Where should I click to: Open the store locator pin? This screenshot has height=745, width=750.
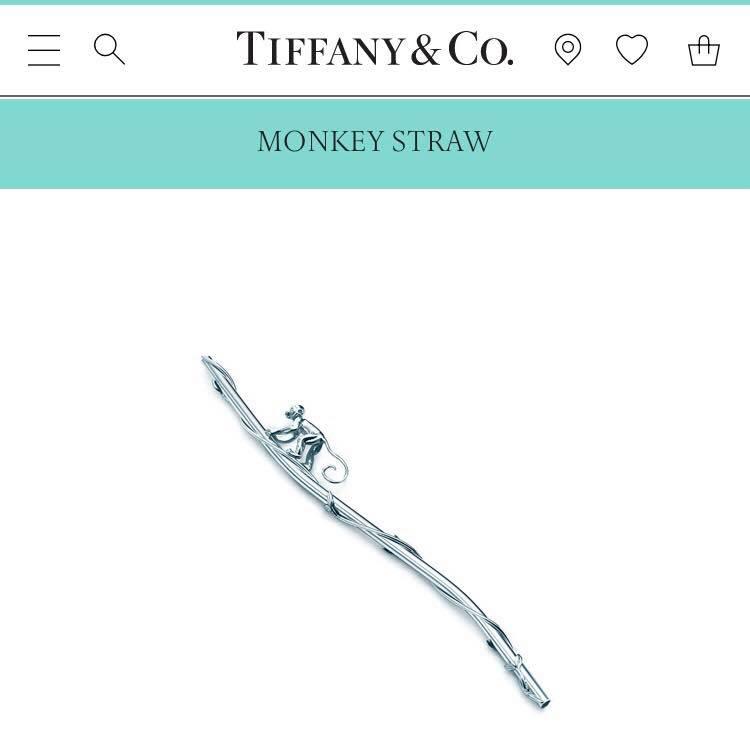(x=568, y=49)
